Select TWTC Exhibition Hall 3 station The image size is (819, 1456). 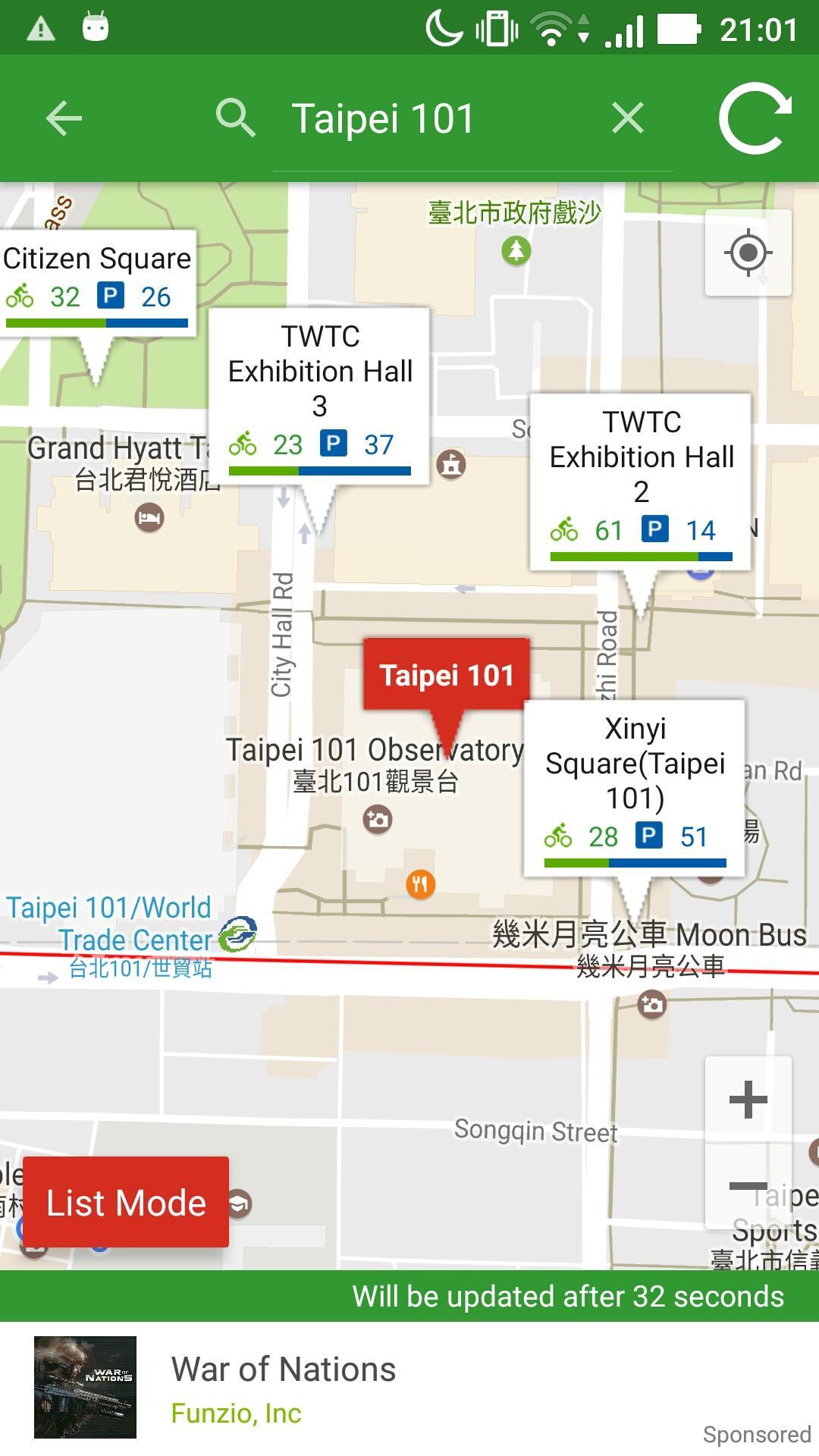click(x=319, y=394)
